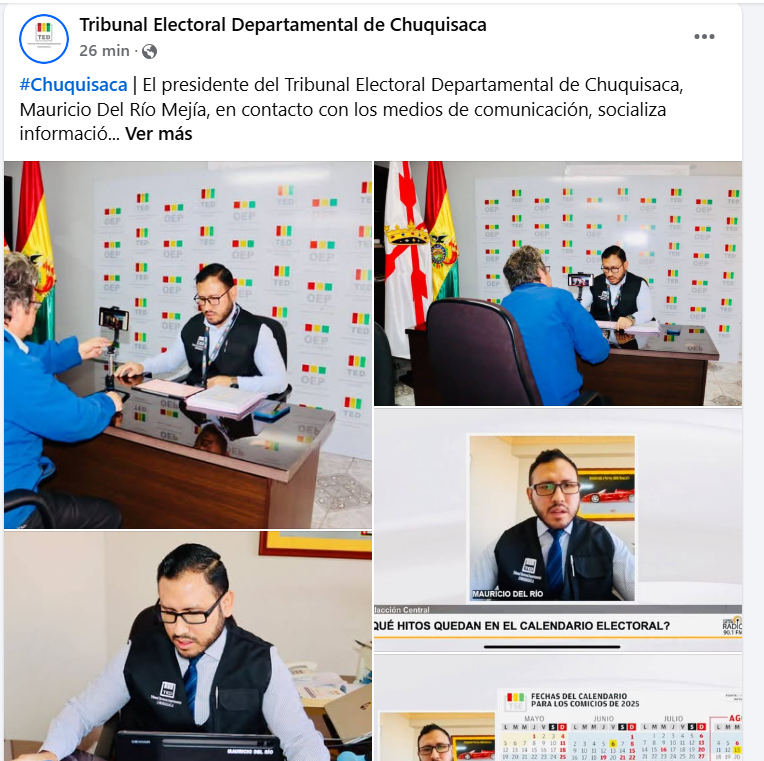Open the calendario electoral broadcast image
This screenshot has width=764, height=761.
click(557, 530)
